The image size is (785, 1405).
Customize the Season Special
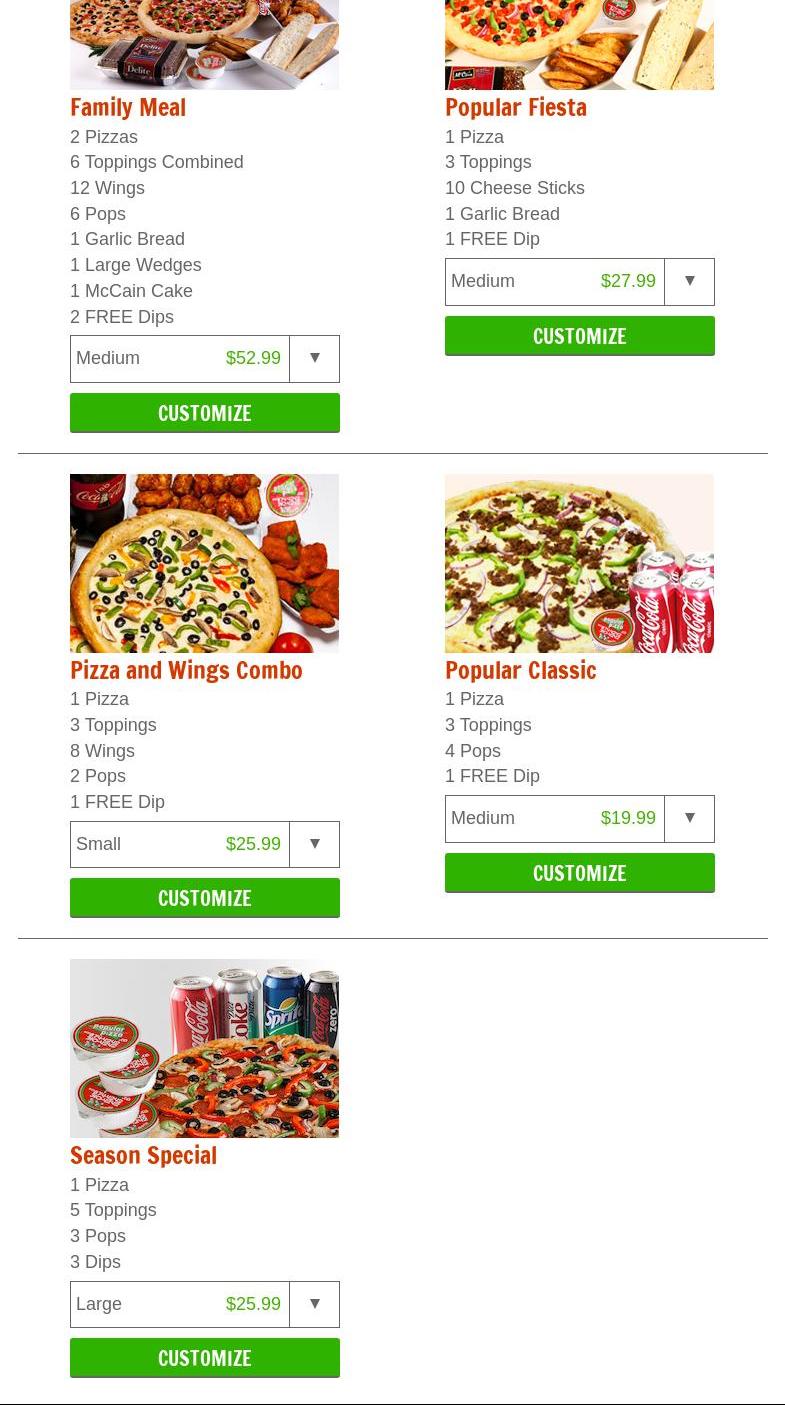click(x=205, y=1358)
